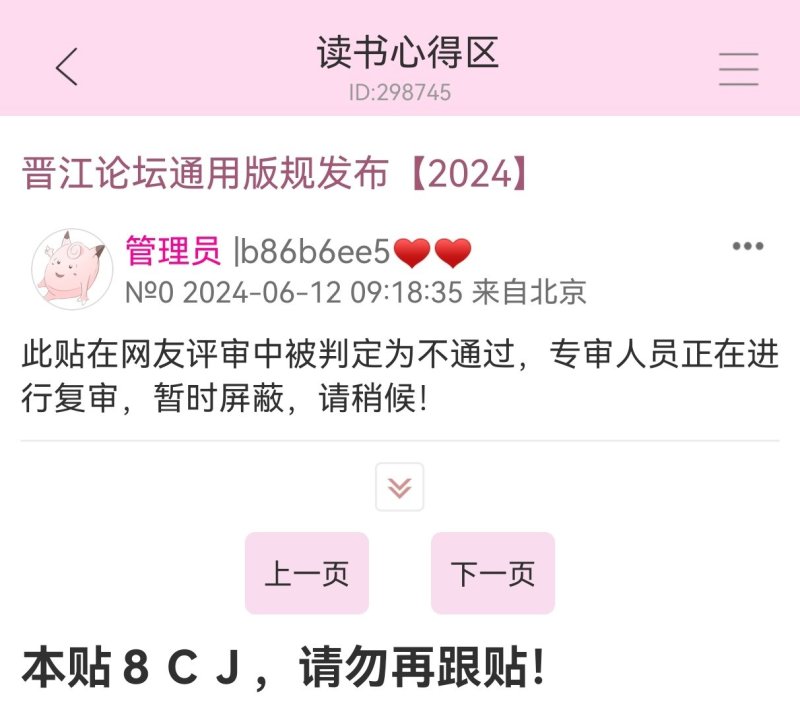800x712 pixels.
Task: Go back using the header arrow
Action: click(x=67, y=68)
